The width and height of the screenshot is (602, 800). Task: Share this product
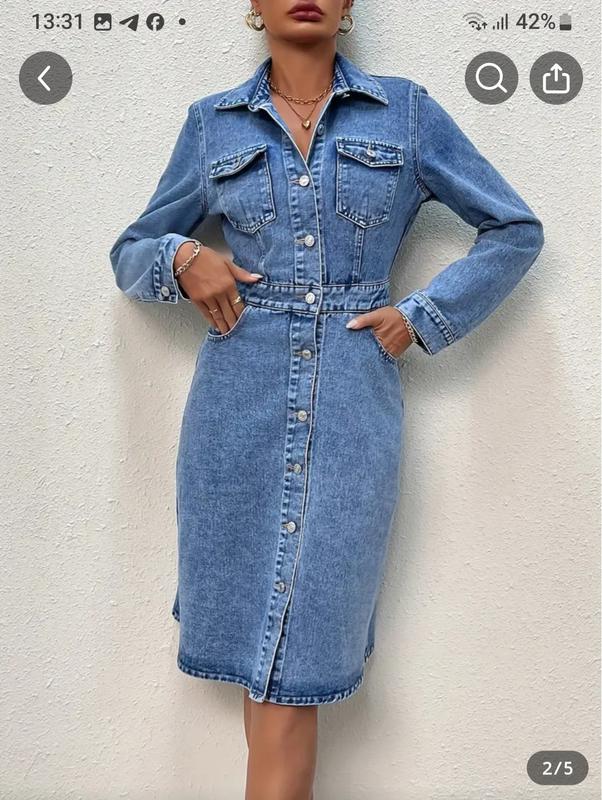pyautogui.click(x=556, y=78)
